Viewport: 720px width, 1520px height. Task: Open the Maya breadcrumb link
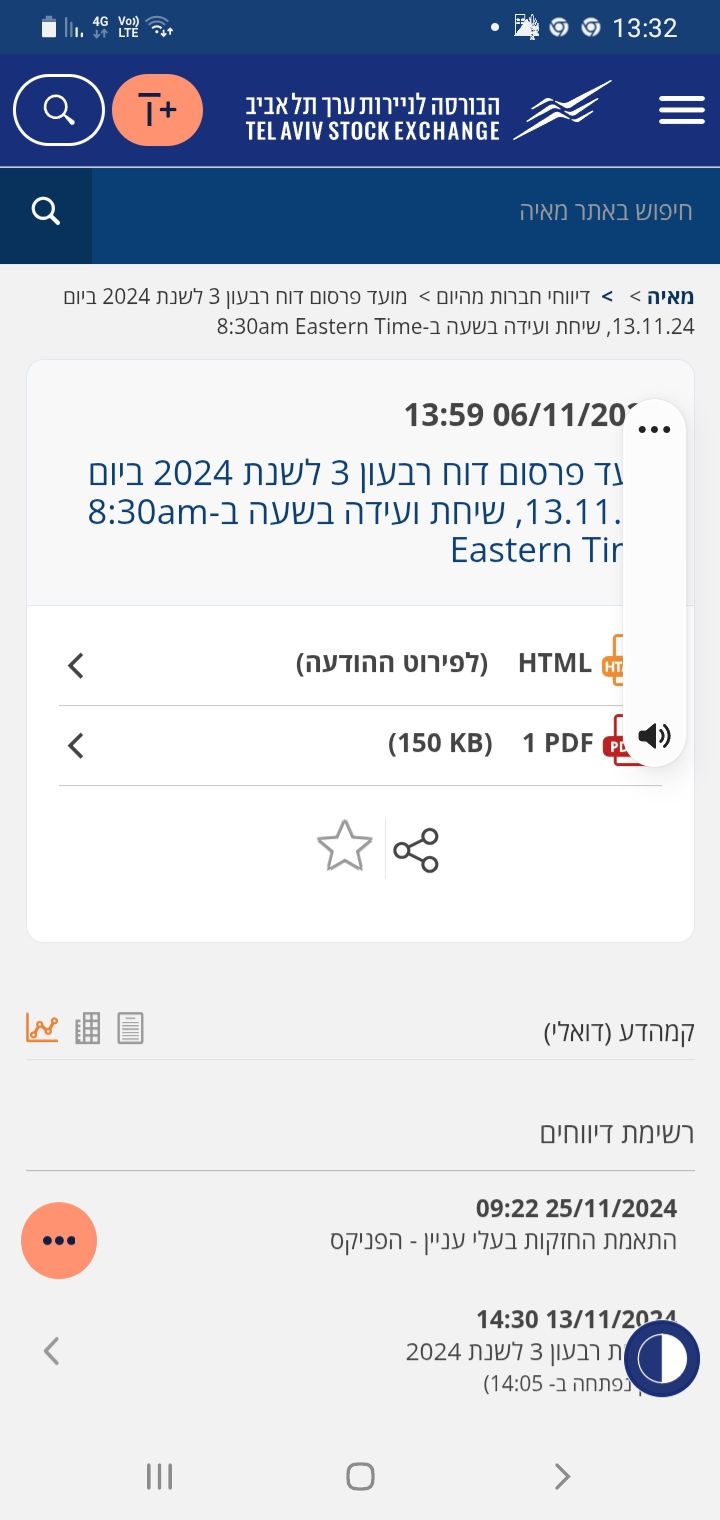pyautogui.click(x=669, y=297)
